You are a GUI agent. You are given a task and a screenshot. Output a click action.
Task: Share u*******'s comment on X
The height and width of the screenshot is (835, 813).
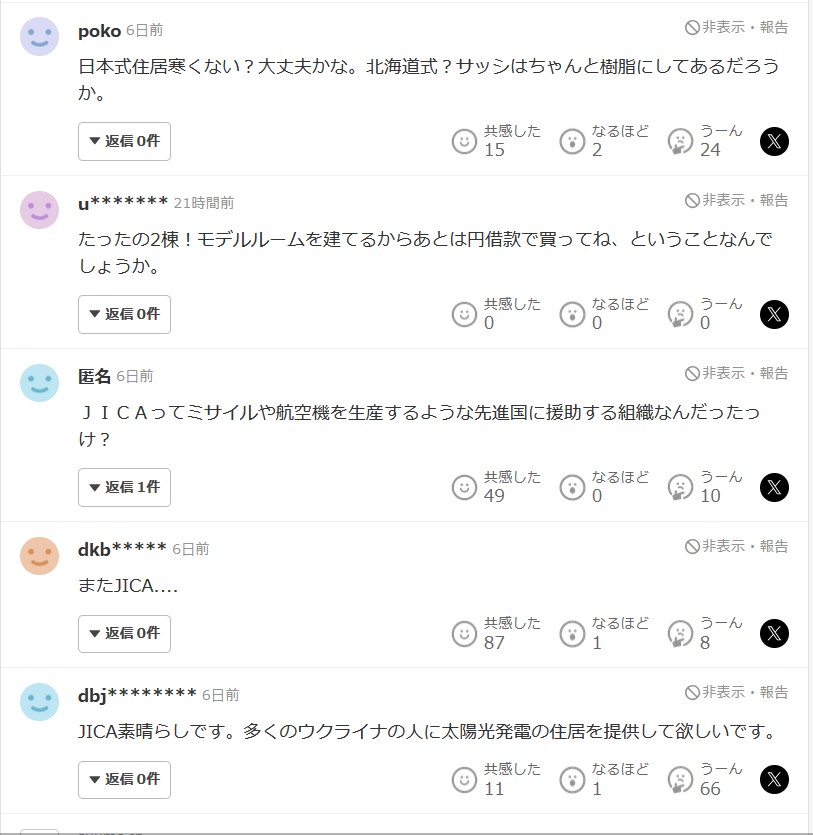(774, 314)
